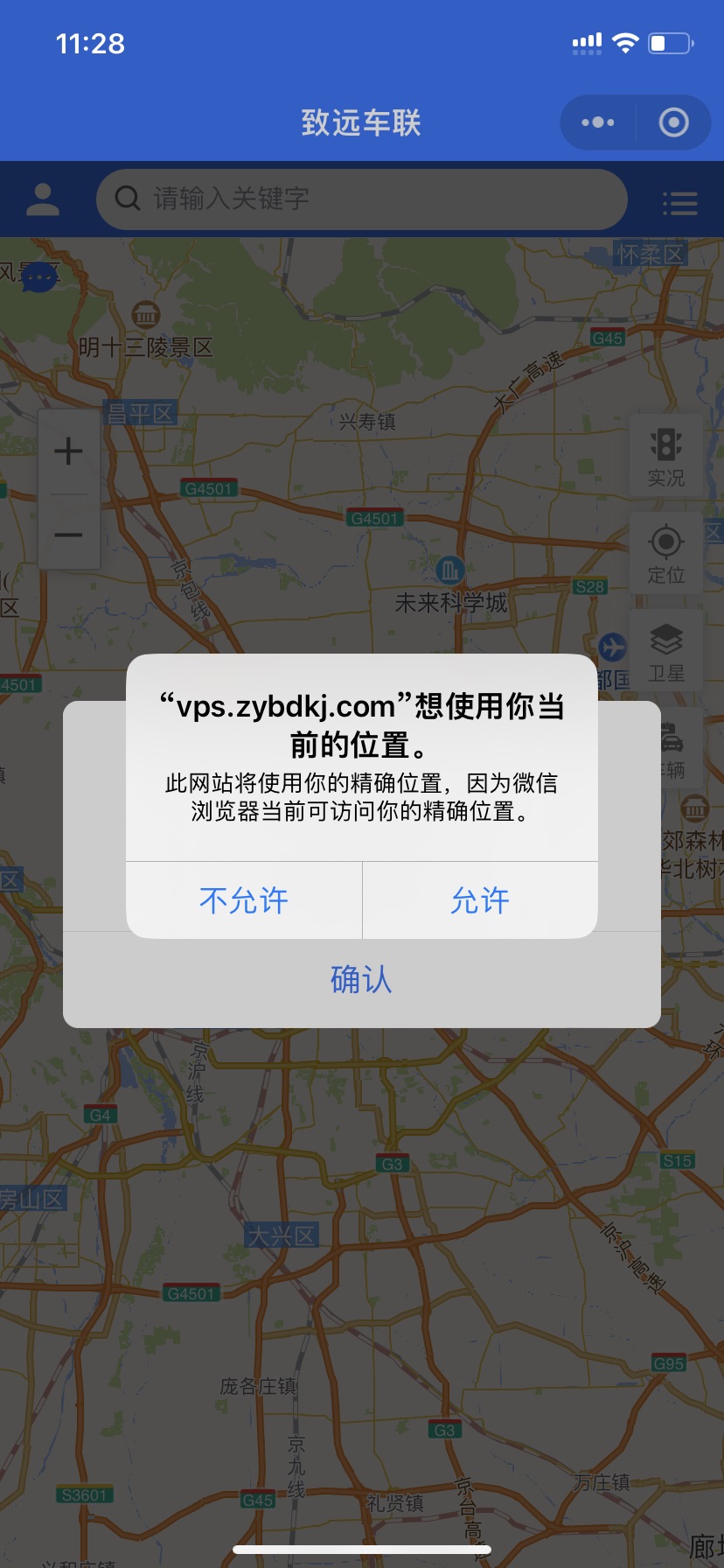Zoom in on the map
The image size is (724, 1568).
(69, 452)
